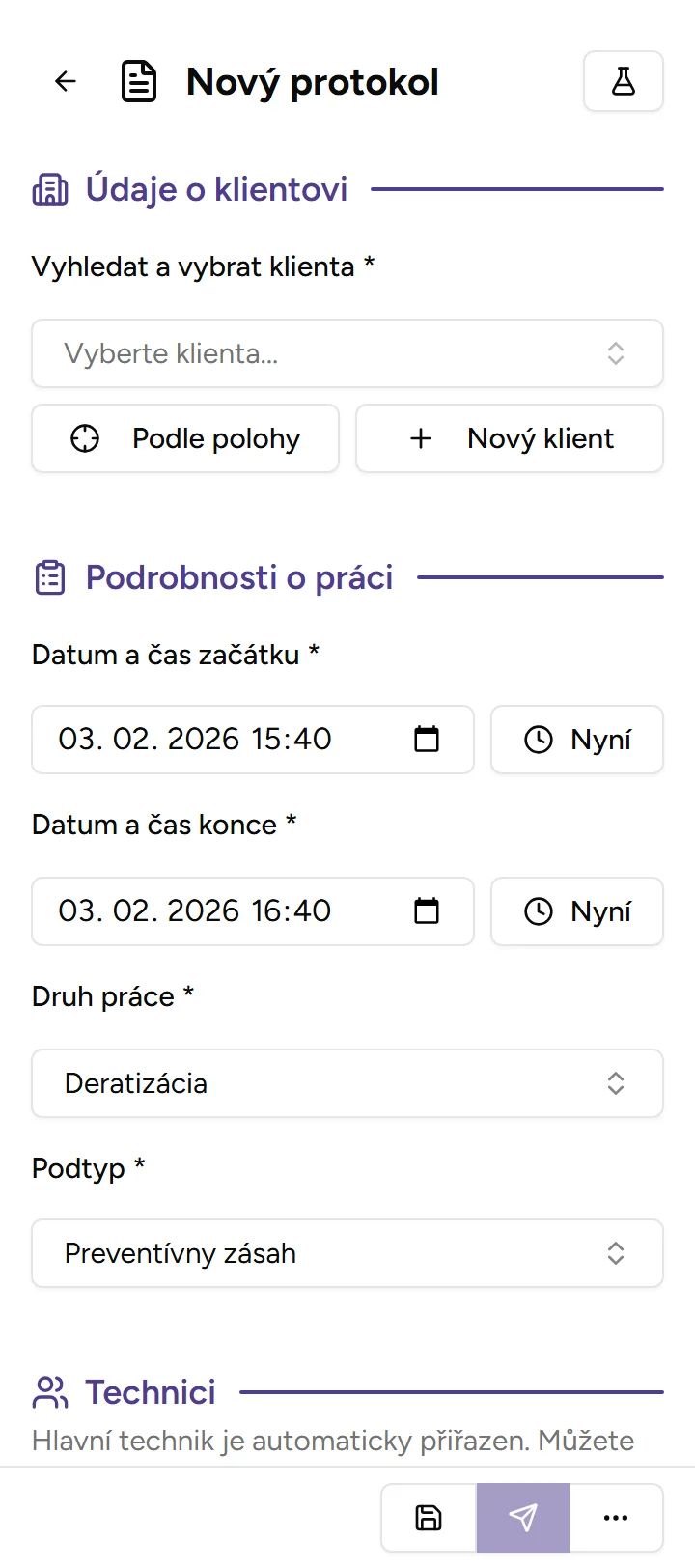Open the calendar picker for Datum a čas konce
This screenshot has height=1568, width=695.
click(428, 911)
